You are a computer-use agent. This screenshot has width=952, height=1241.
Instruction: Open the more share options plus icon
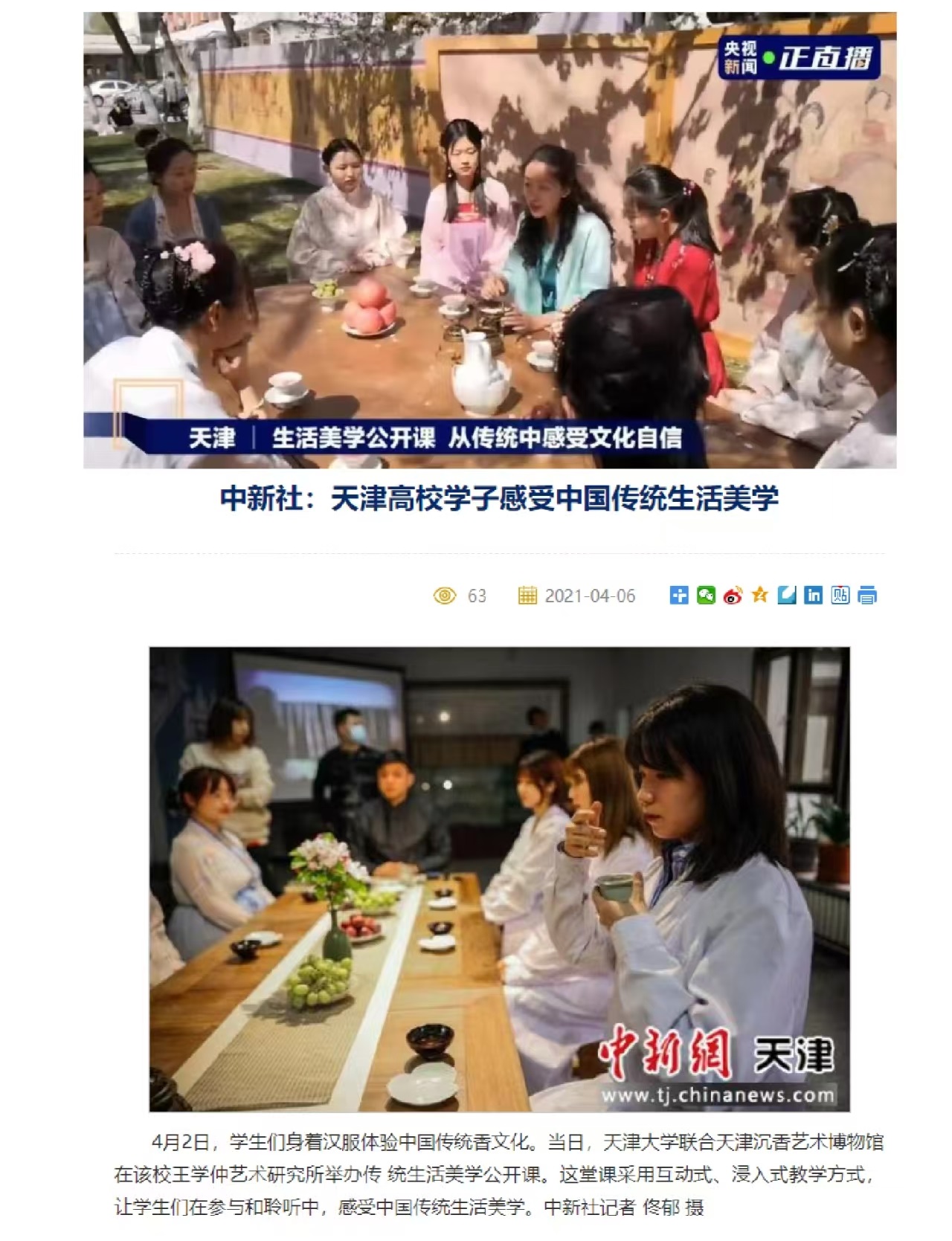point(678,596)
